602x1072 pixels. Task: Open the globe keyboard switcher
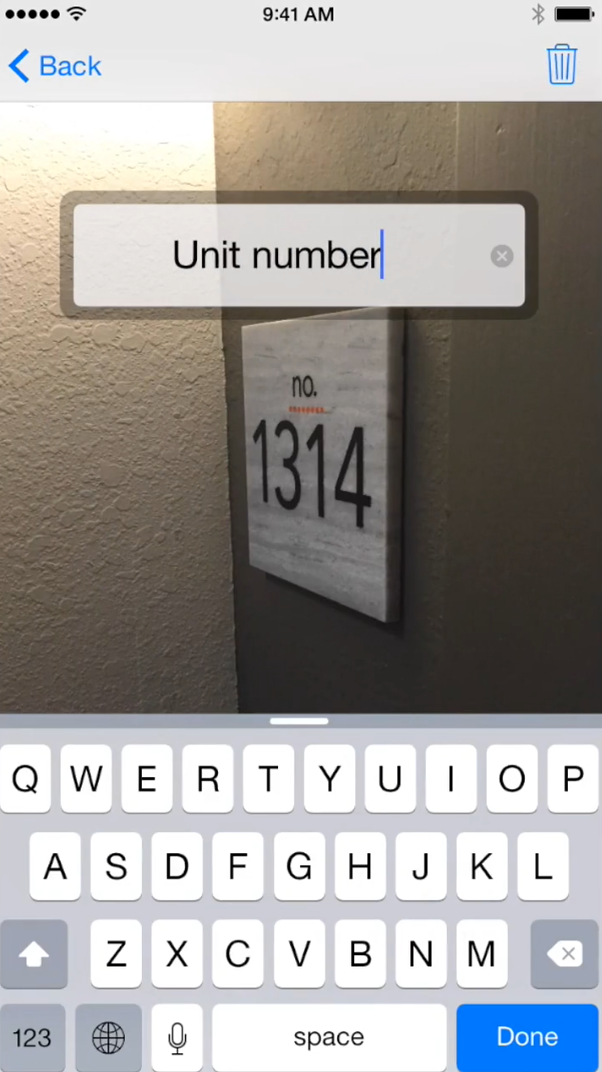click(x=108, y=1037)
